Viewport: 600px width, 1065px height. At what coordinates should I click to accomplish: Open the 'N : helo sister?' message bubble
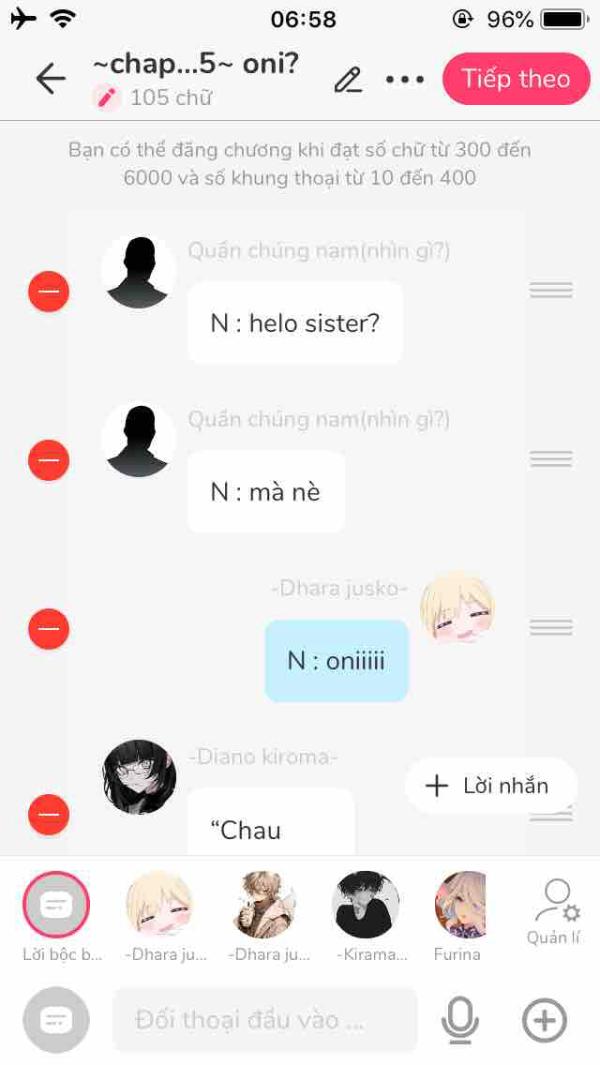(x=295, y=323)
